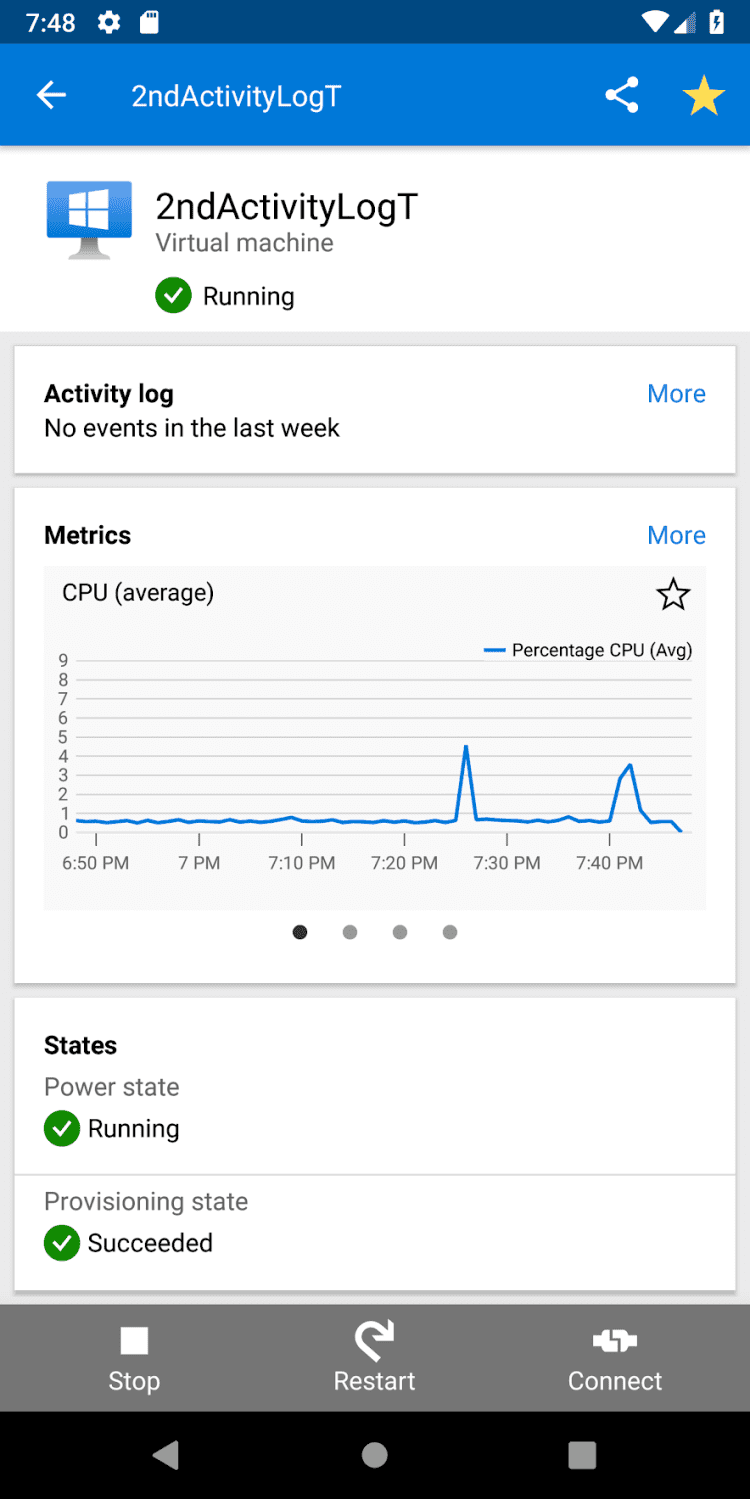Go back using the top arrow

[51, 96]
